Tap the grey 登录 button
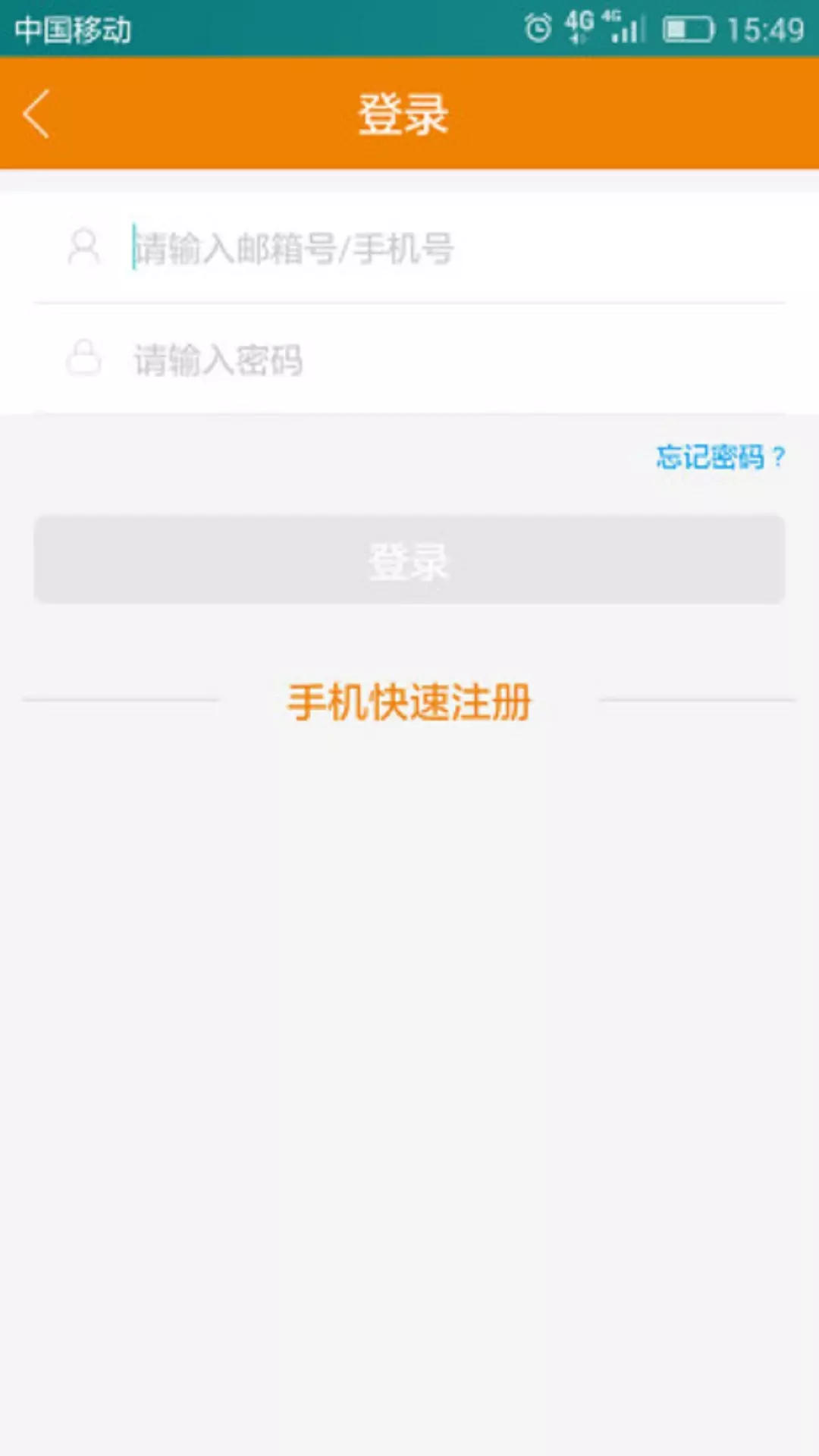Image resolution: width=819 pixels, height=1456 pixels. 409,560
